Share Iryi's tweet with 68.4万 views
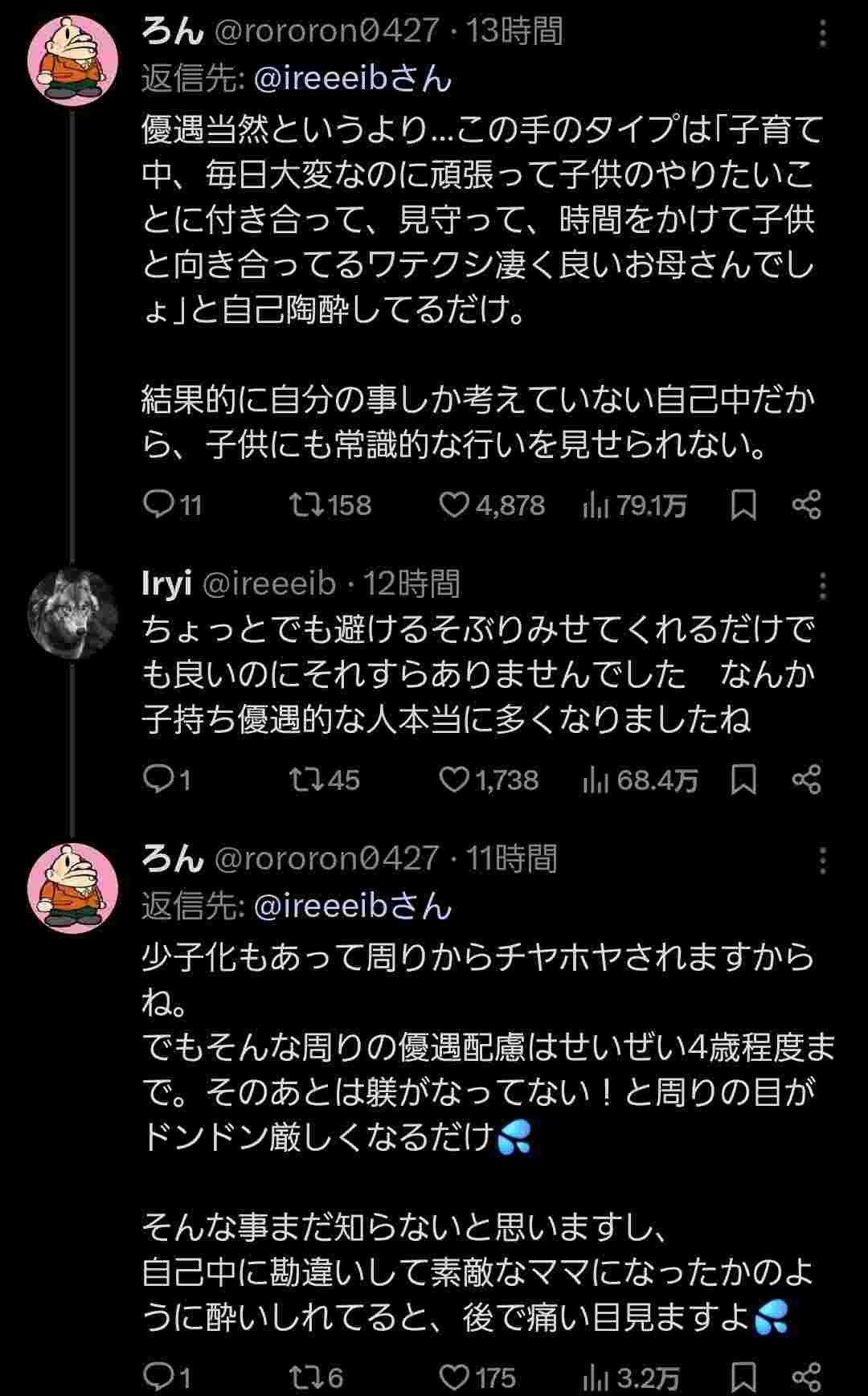The width and height of the screenshot is (868, 1396). 806,780
